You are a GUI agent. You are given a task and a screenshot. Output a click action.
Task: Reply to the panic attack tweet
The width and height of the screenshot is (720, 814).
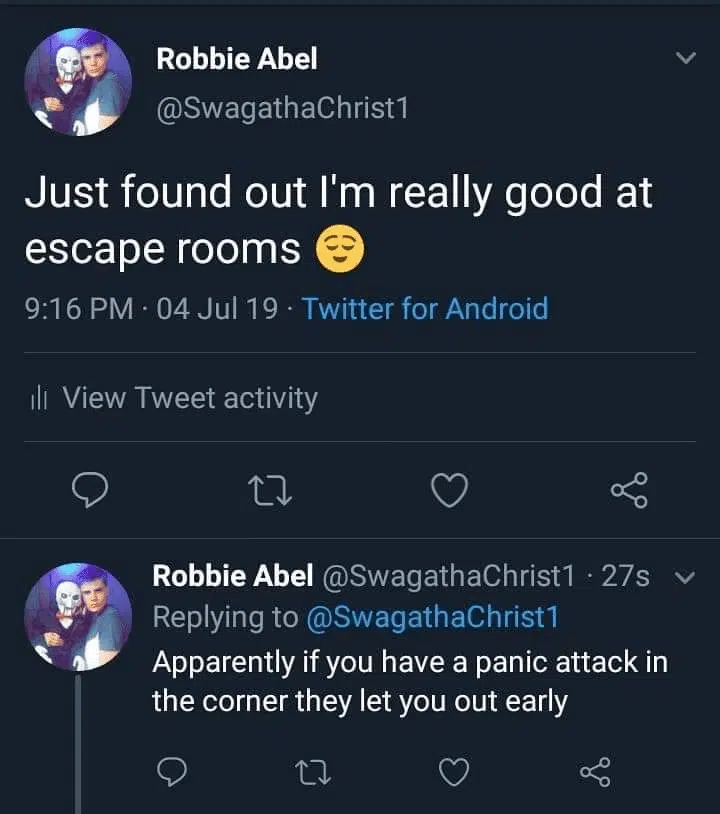(x=174, y=770)
